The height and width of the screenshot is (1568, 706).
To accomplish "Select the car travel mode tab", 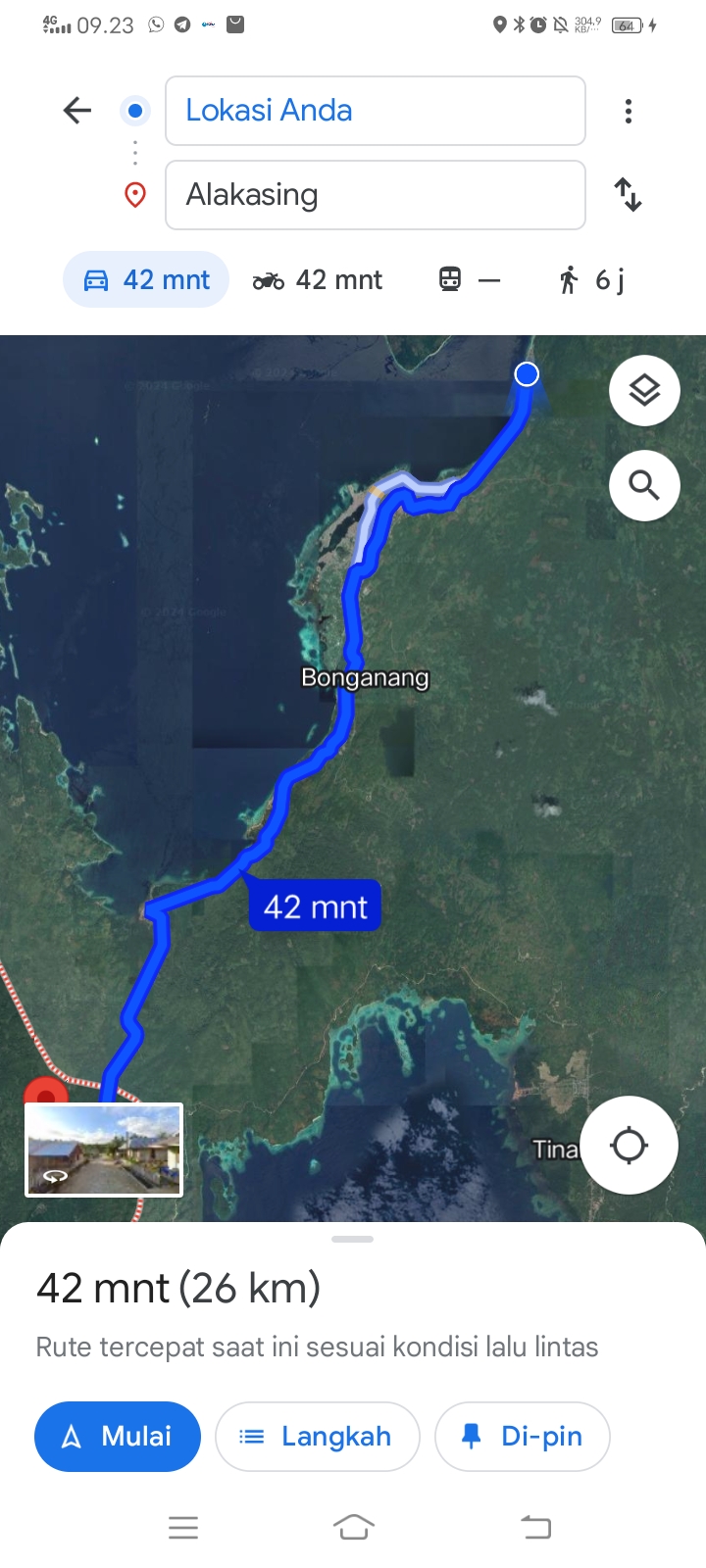I will 146,280.
